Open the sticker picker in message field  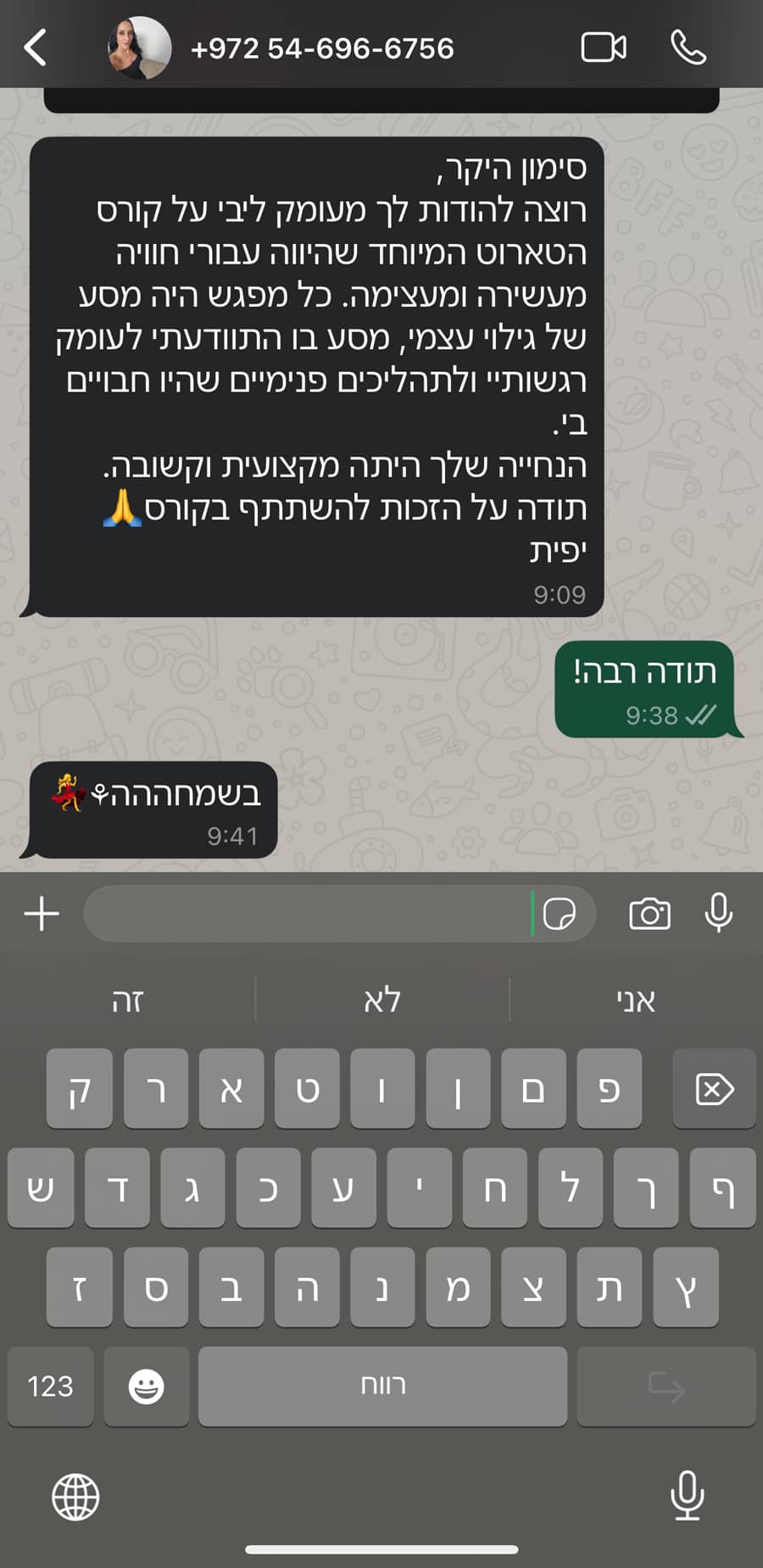560,914
